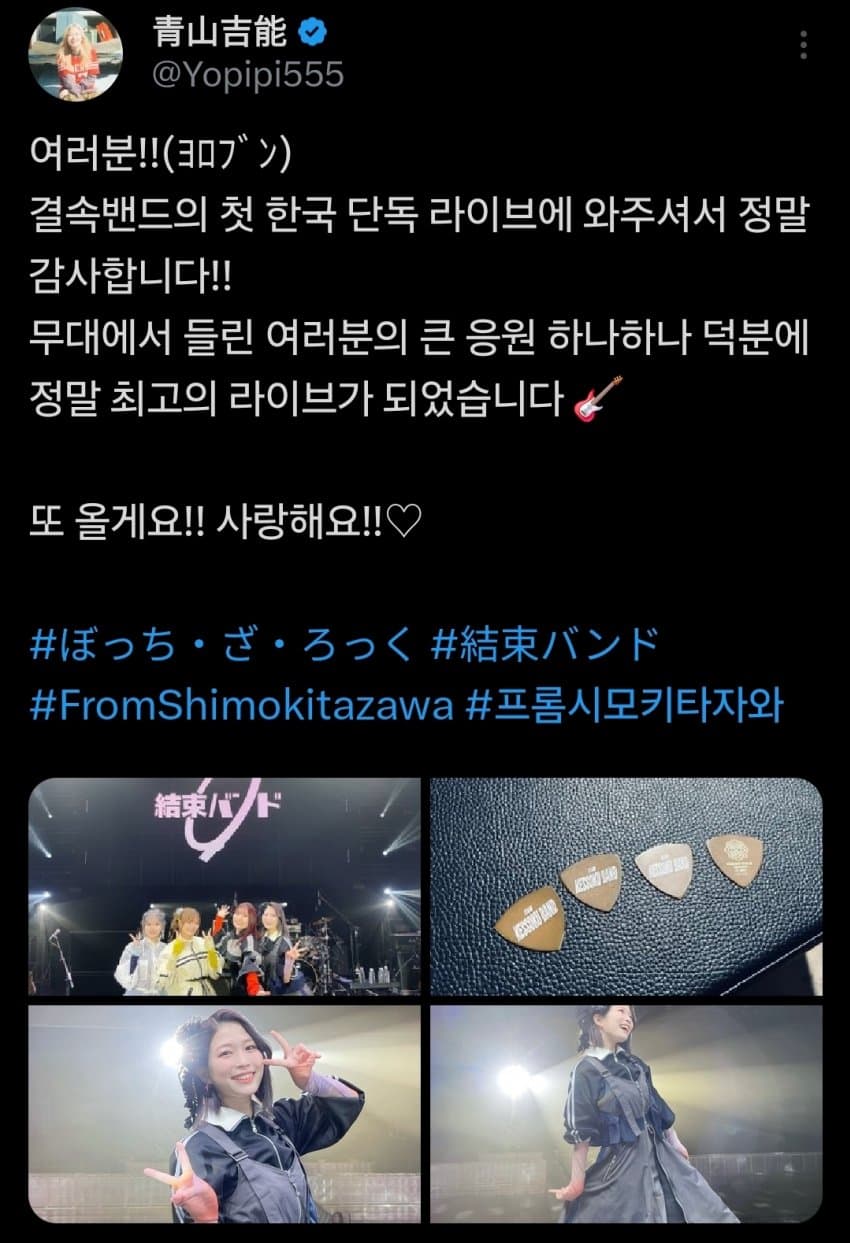Open the Korean hashtag #프롬시모키타자와

[x=625, y=706]
